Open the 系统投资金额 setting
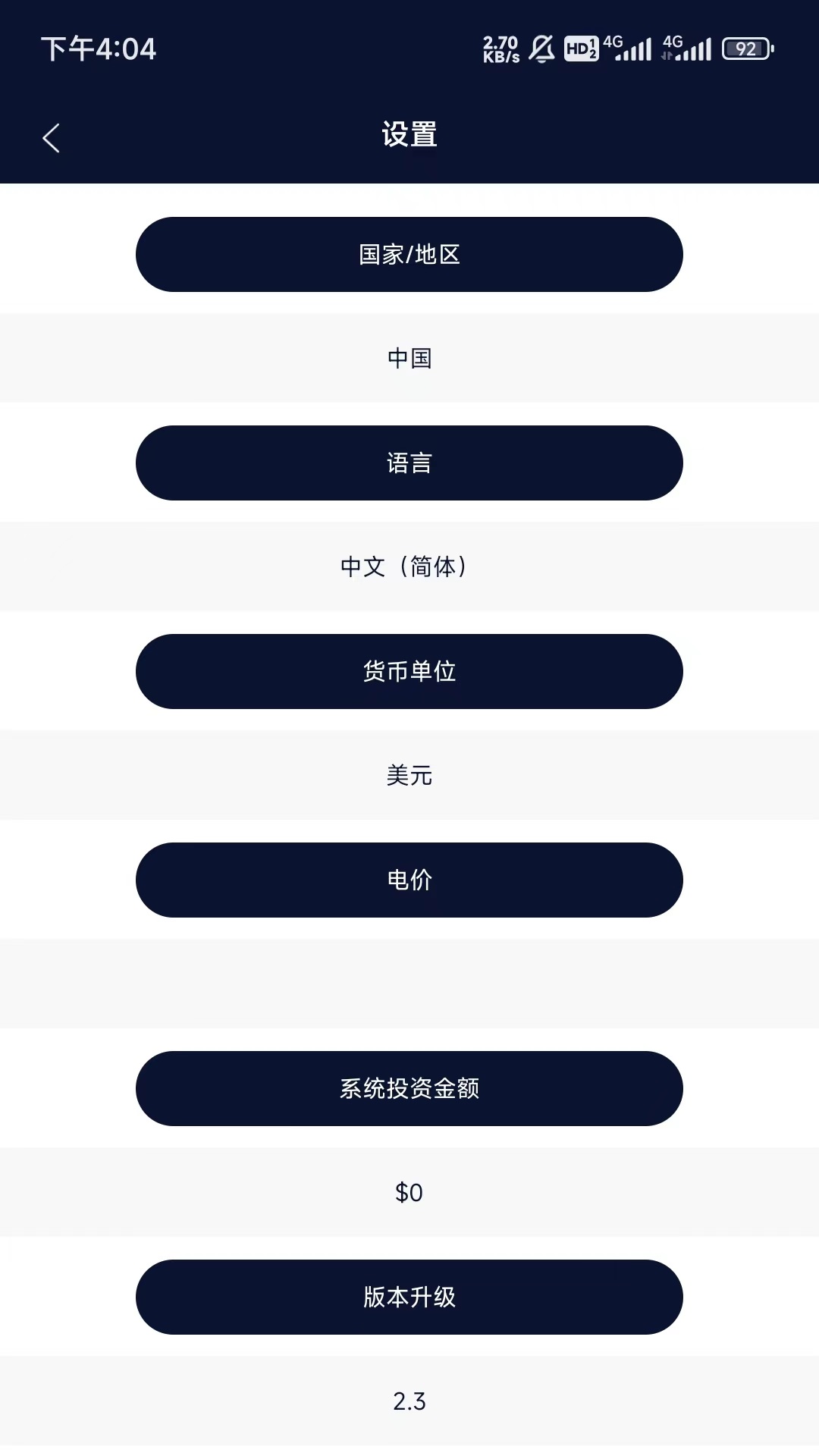The height and width of the screenshot is (1456, 819). tap(409, 1088)
